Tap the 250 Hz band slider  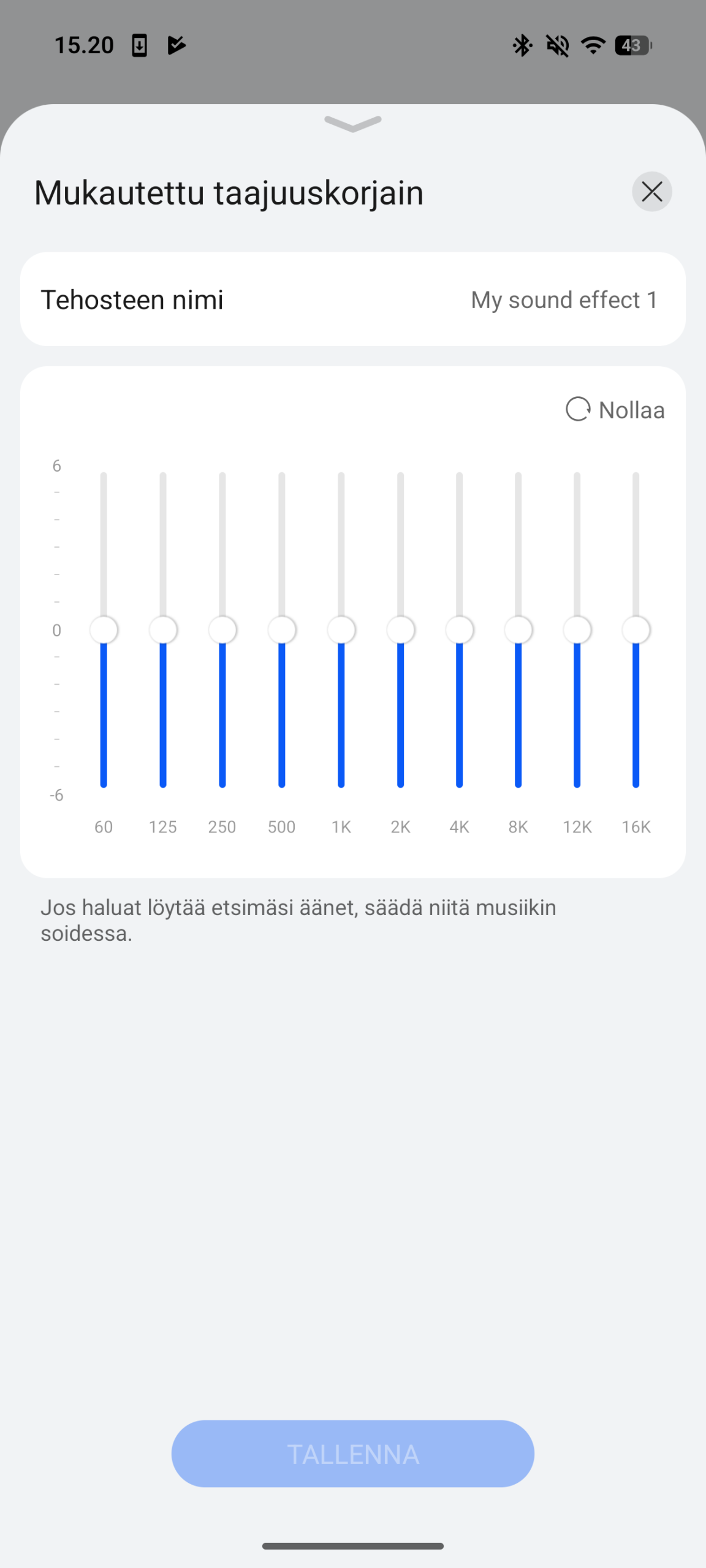click(x=222, y=630)
